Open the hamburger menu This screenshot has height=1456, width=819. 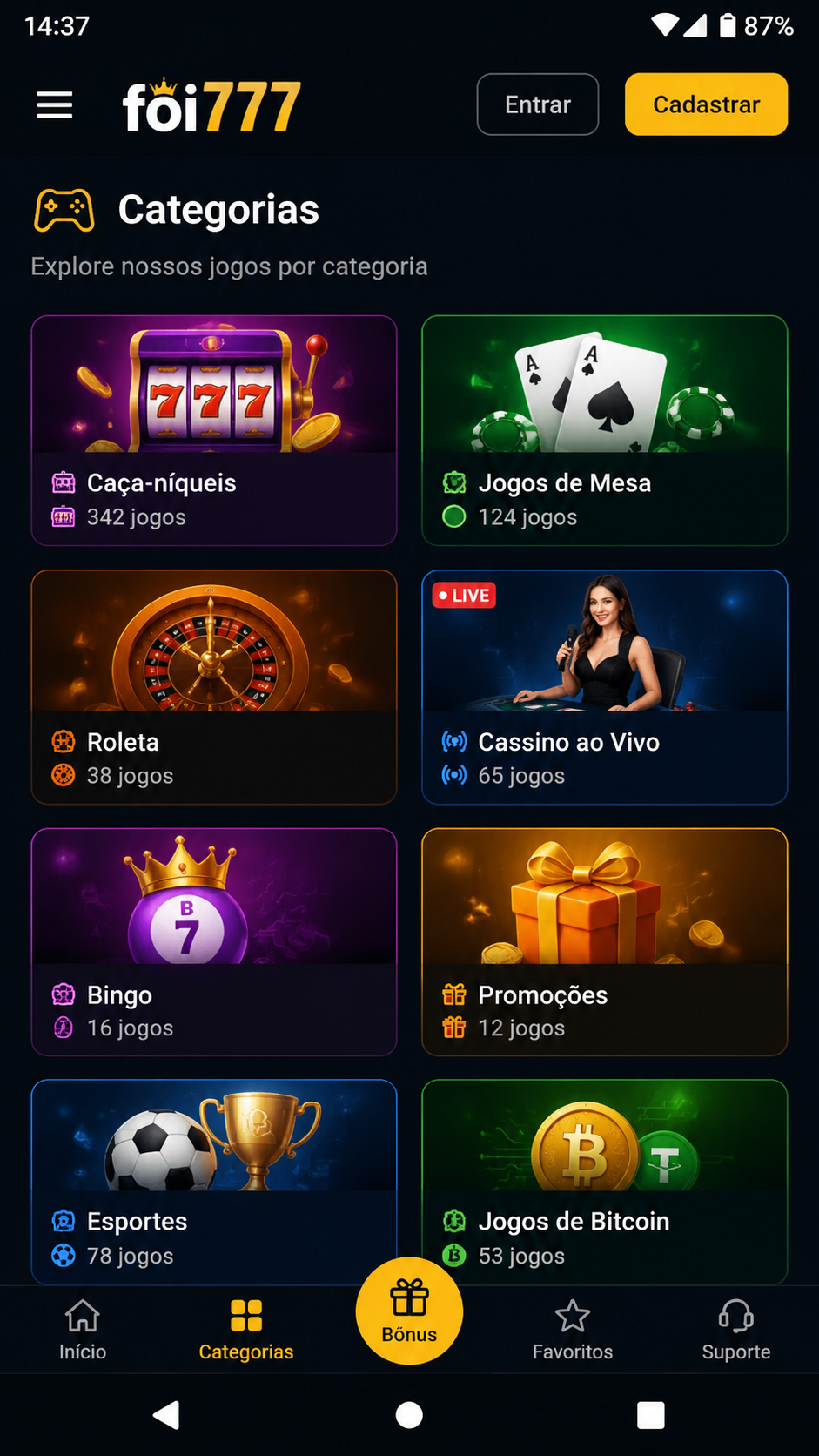(x=54, y=105)
